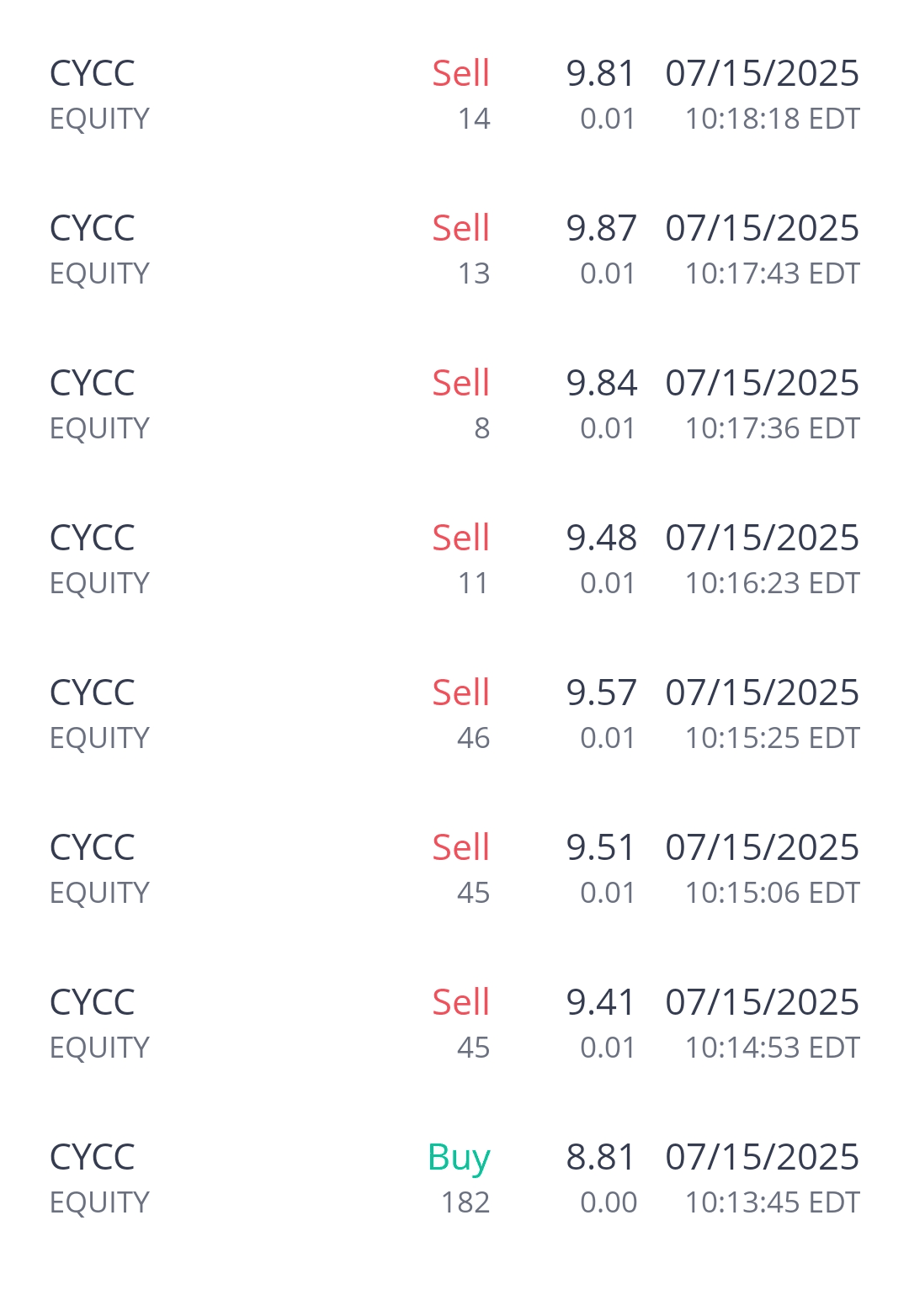Open the CYCC sell order at 10:18:18
Viewport: 909px width, 1316px height.
click(454, 95)
